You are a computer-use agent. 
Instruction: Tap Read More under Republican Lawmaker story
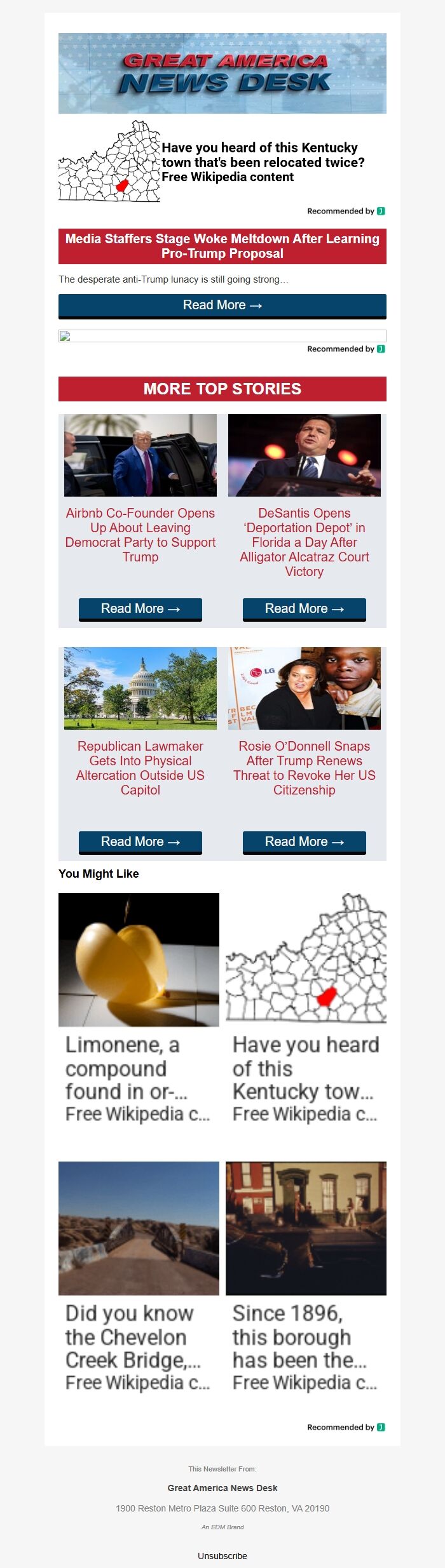click(140, 841)
